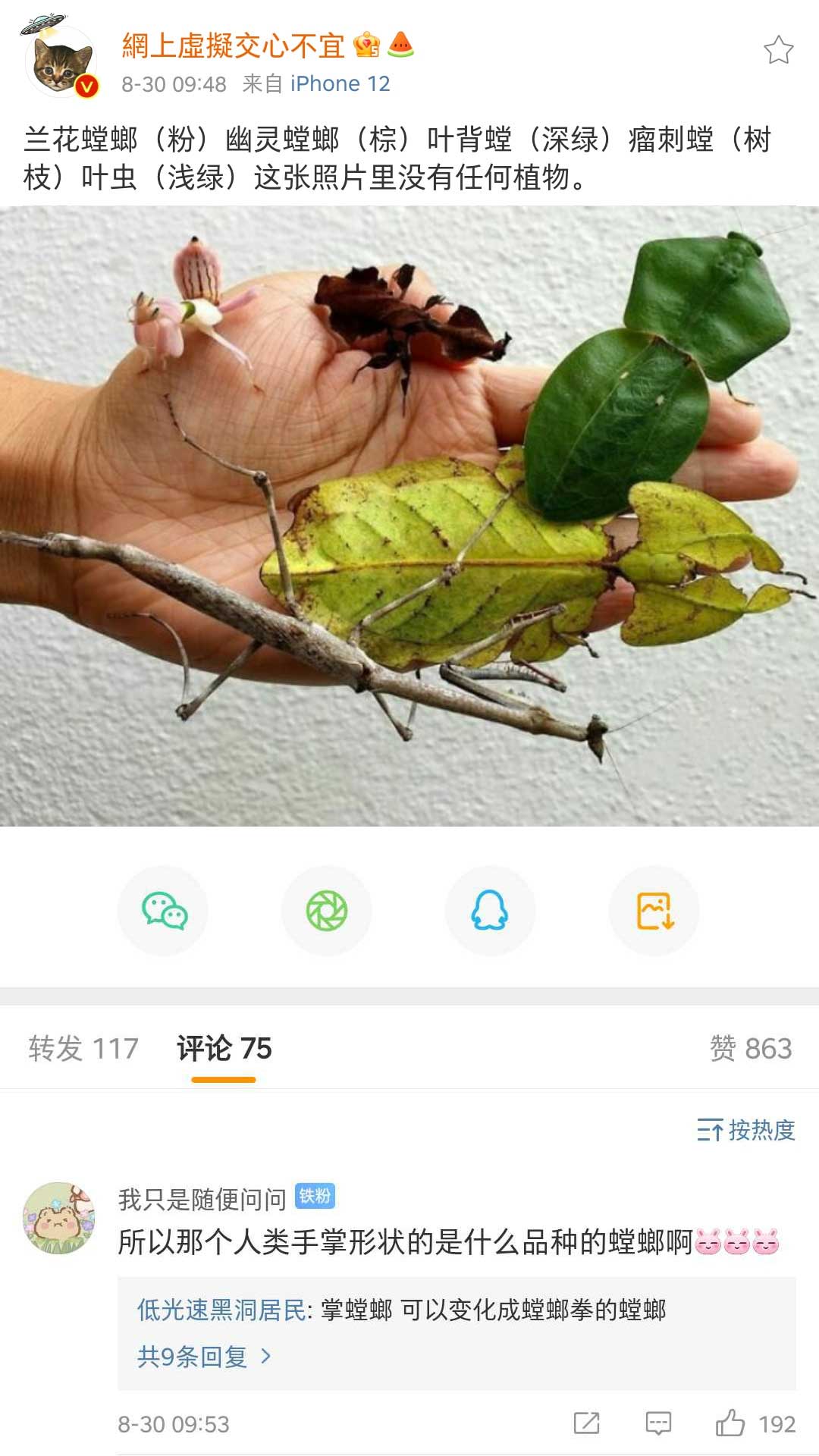Like the comment with 192 likes

tap(731, 1423)
